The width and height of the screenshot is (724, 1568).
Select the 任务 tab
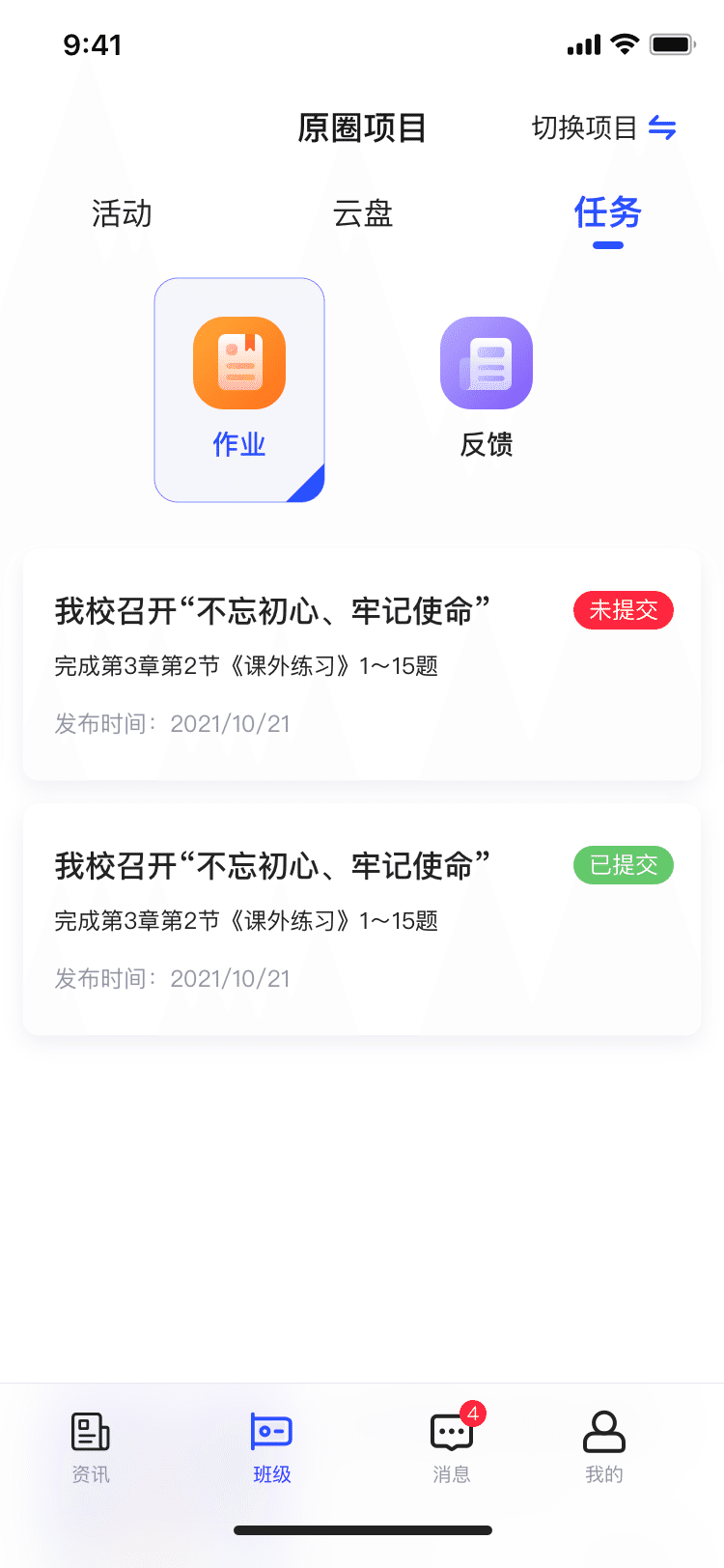pyautogui.click(x=607, y=213)
